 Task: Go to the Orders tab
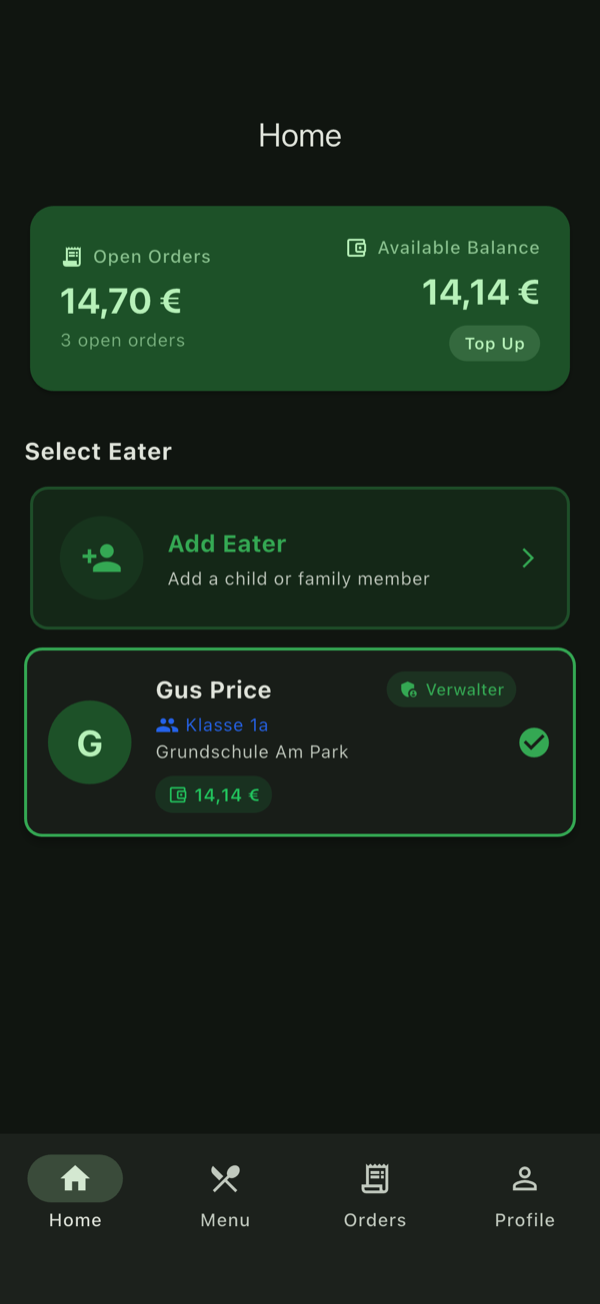(375, 1194)
